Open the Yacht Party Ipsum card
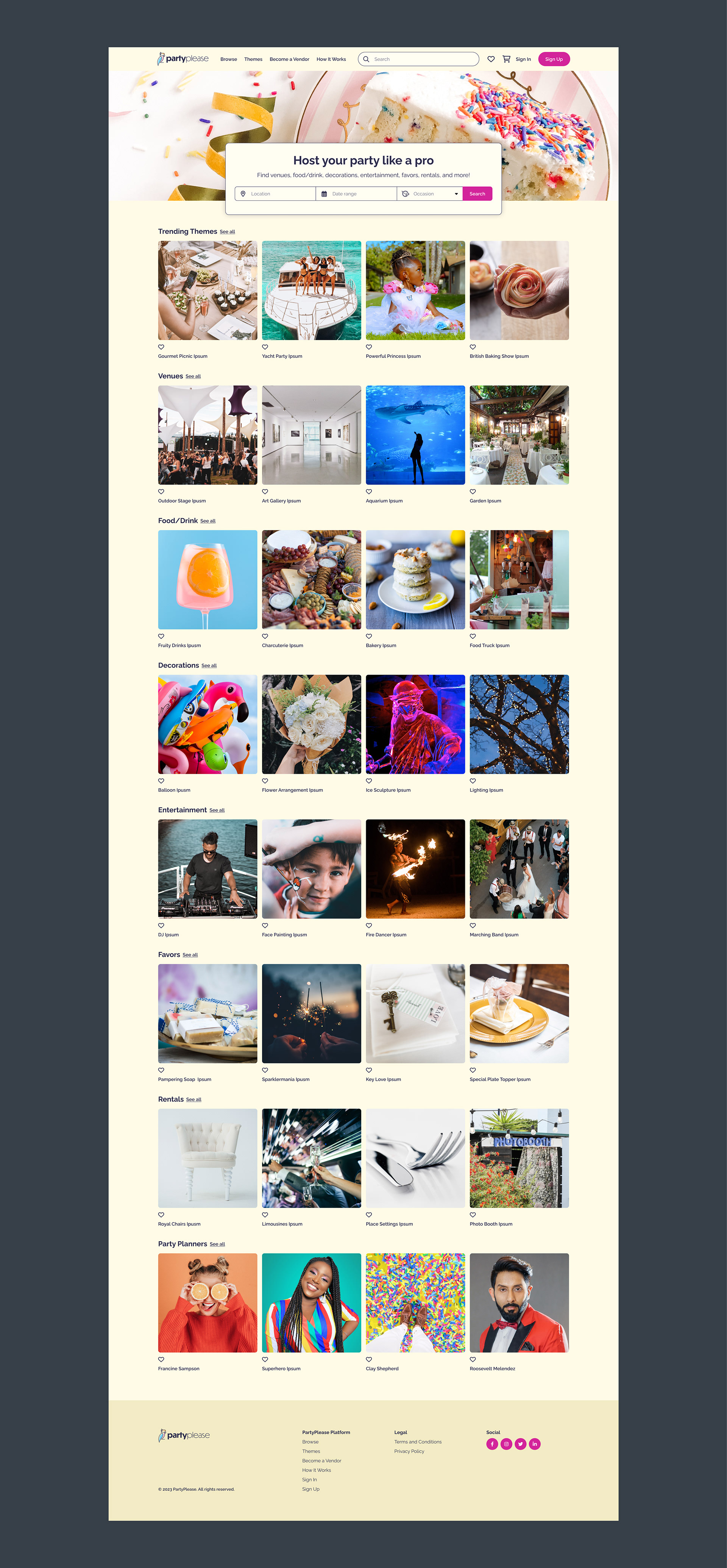This screenshot has width=727, height=1568. pyautogui.click(x=312, y=290)
